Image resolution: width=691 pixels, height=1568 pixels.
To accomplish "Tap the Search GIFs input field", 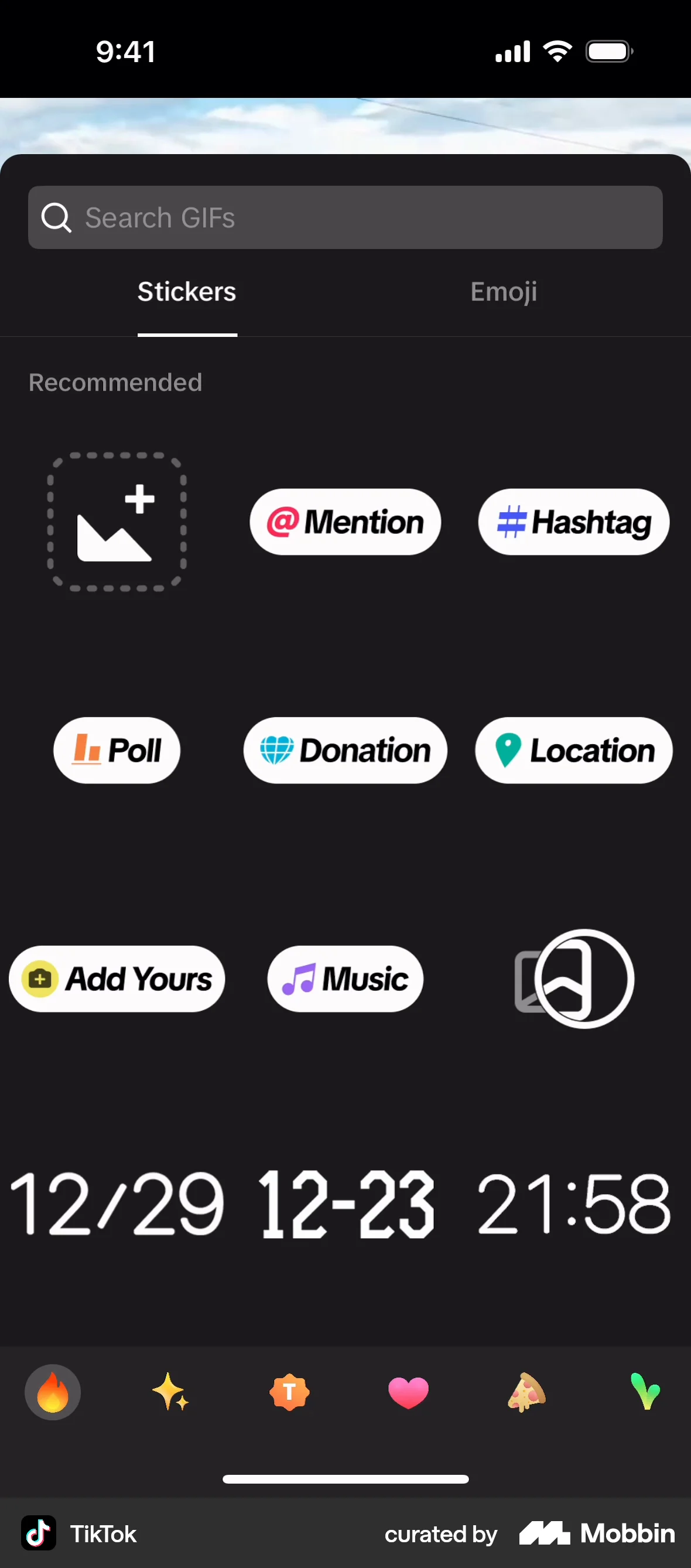I will point(345,217).
